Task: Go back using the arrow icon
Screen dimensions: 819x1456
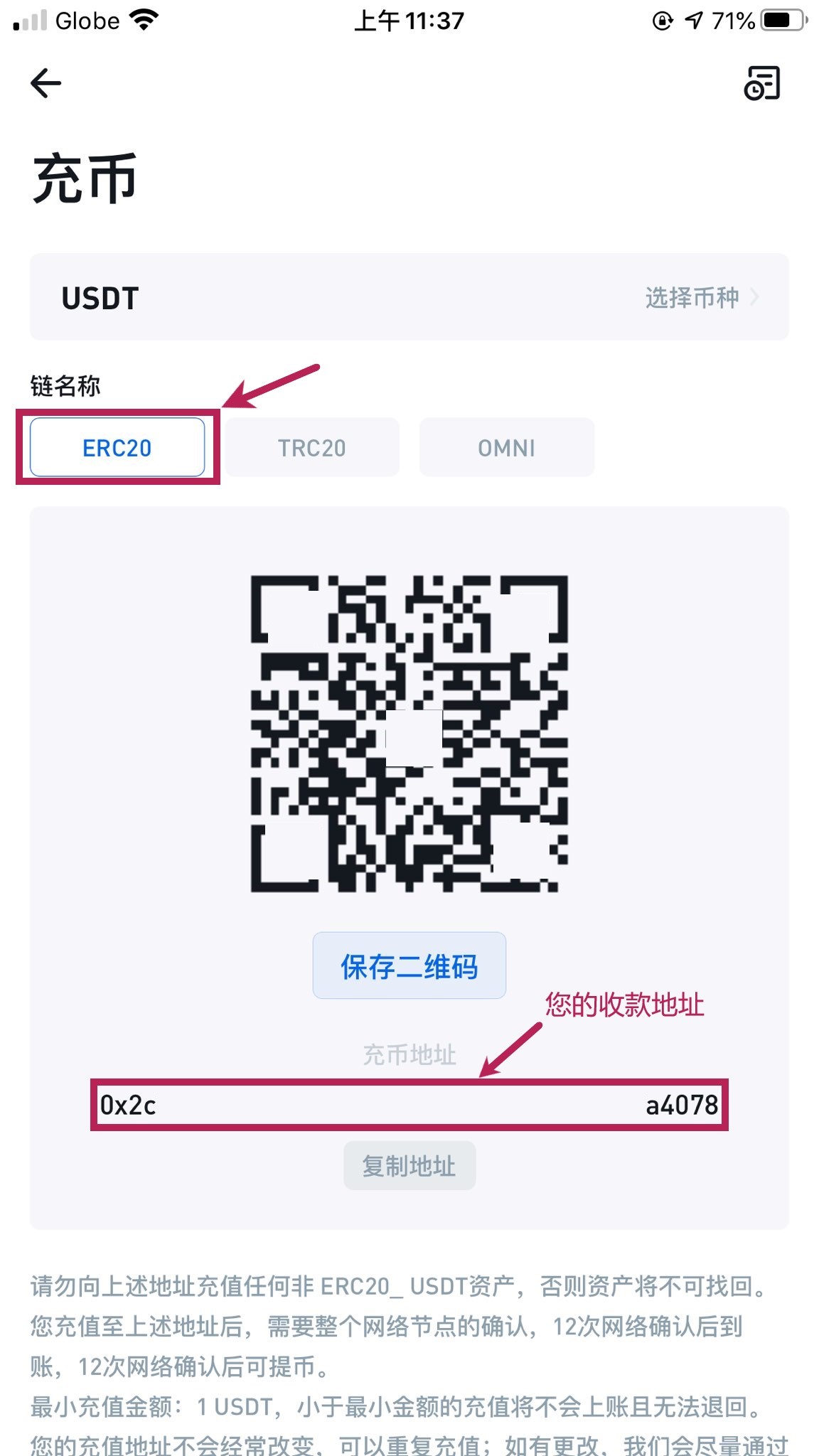Action: [x=46, y=83]
